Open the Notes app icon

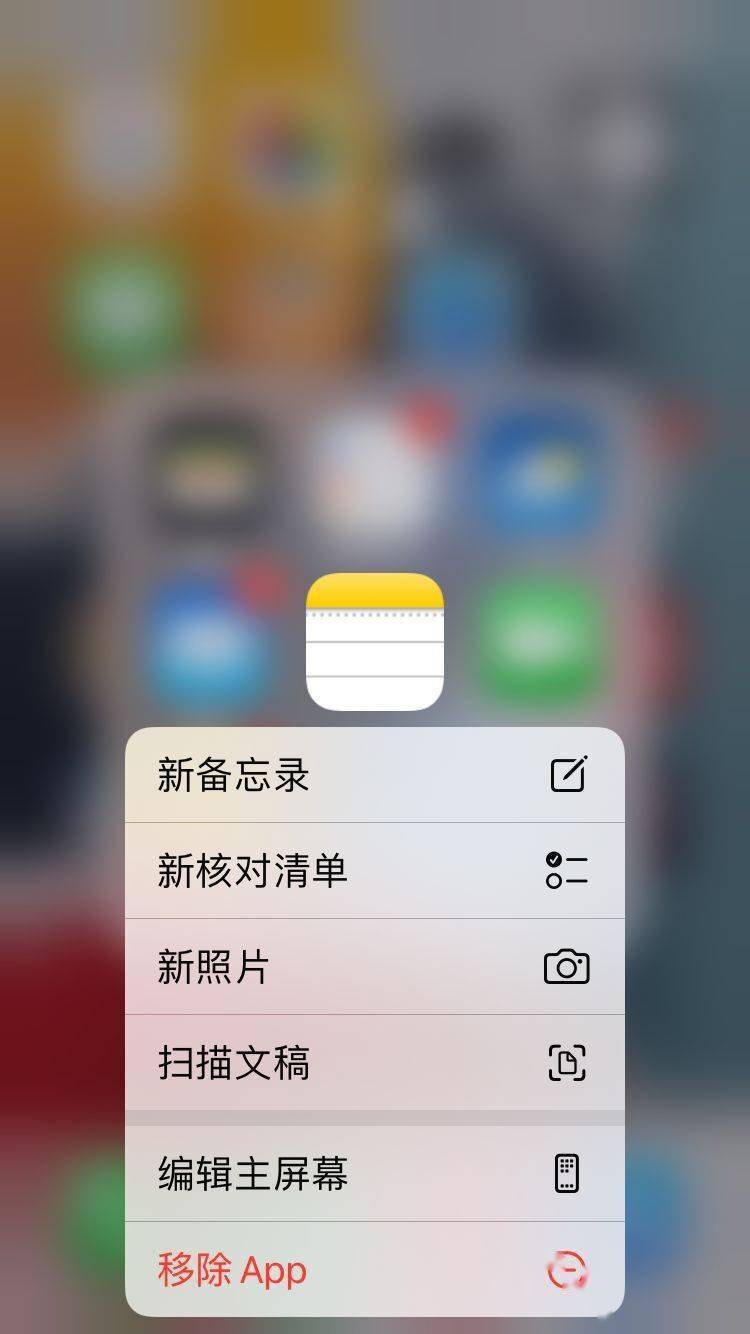click(x=375, y=642)
